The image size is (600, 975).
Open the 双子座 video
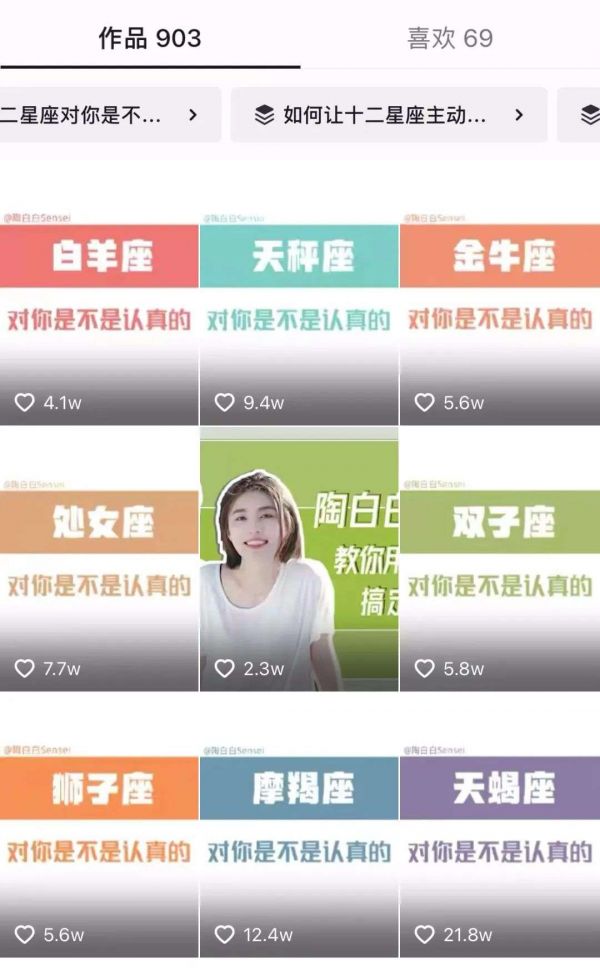499,560
